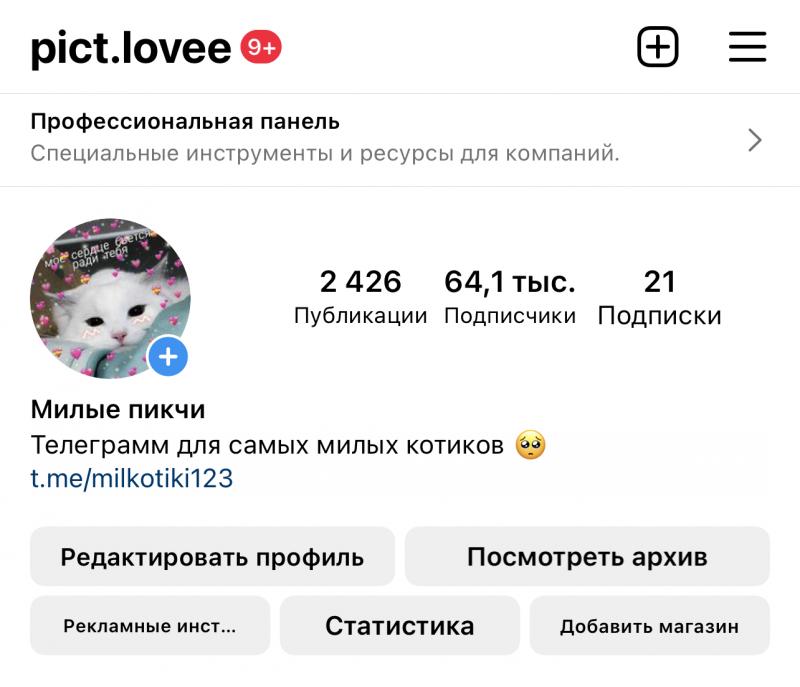Tap Редактировать профиль button

[212, 557]
